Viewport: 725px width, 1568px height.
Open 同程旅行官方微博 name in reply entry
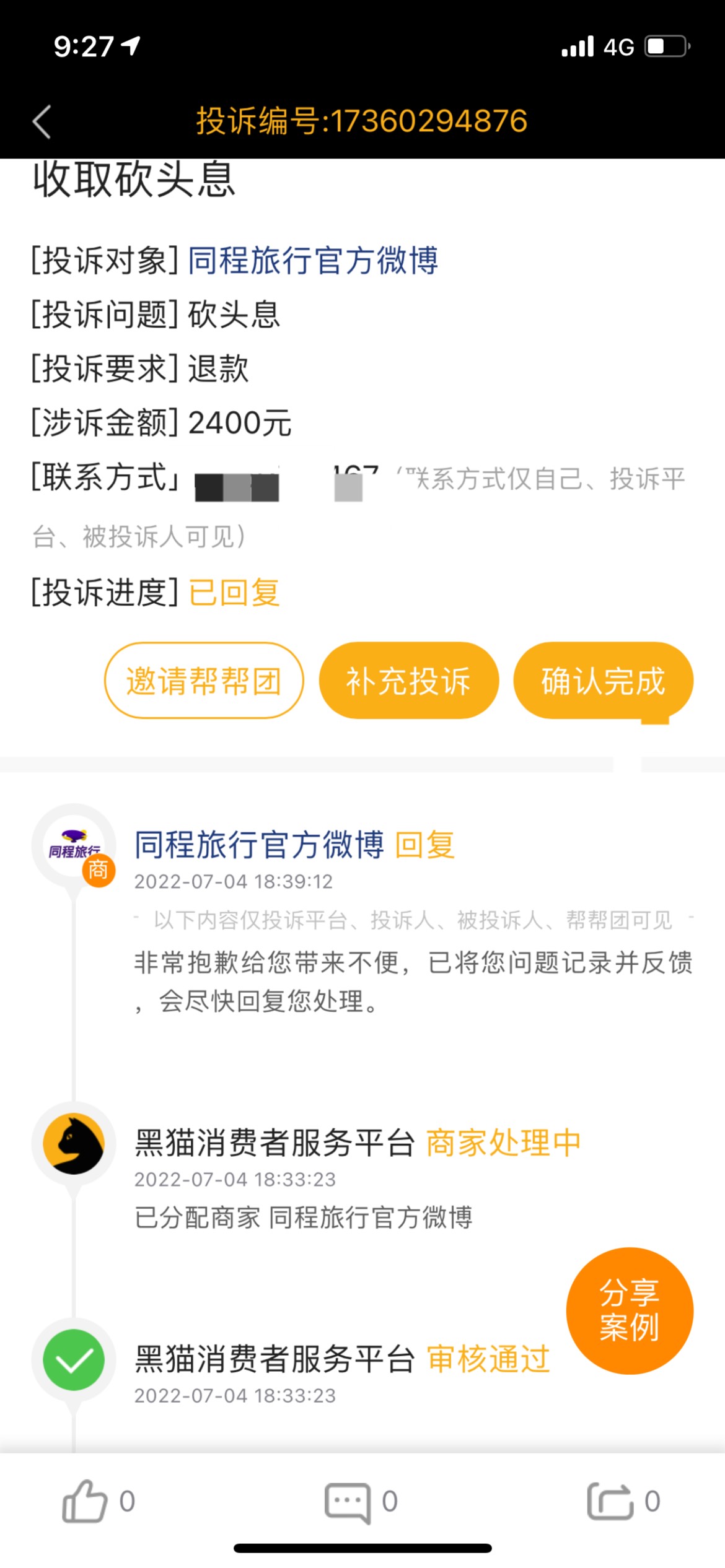click(260, 845)
